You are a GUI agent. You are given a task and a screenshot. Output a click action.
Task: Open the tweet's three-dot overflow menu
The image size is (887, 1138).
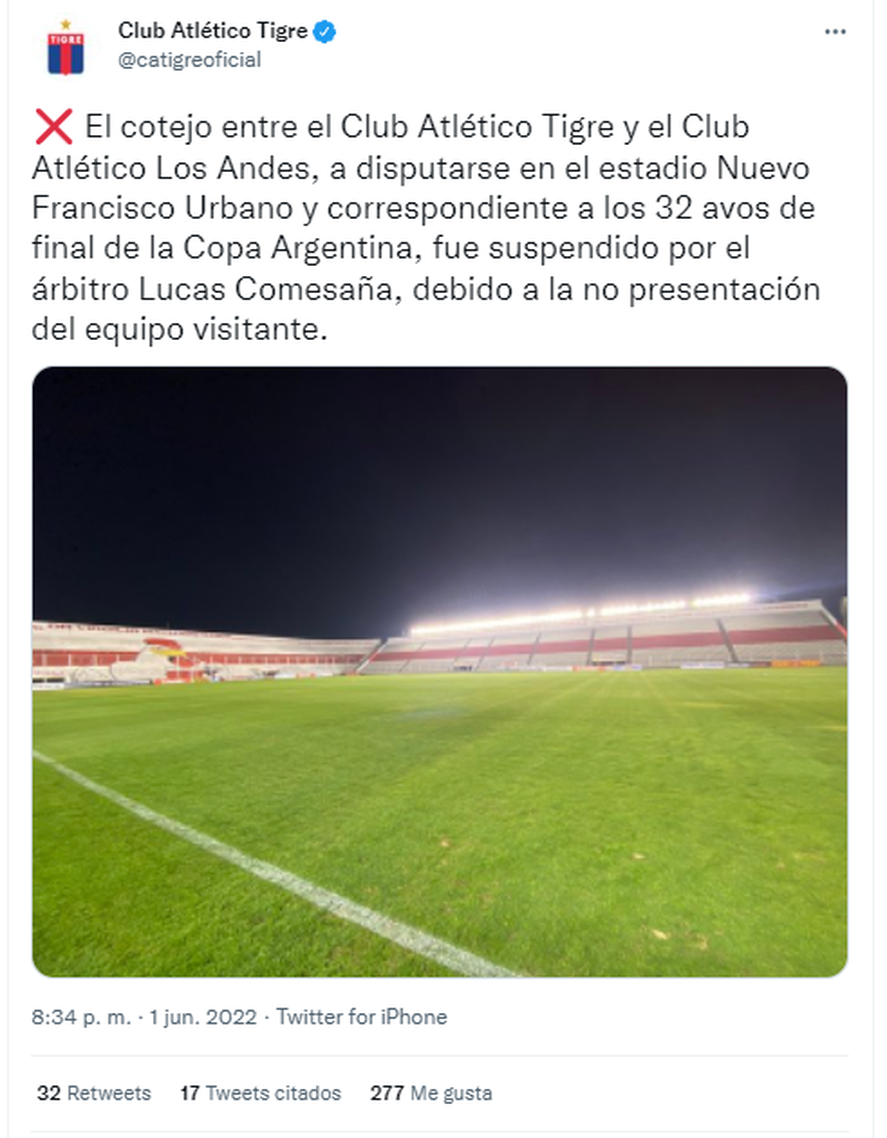pyautogui.click(x=834, y=32)
